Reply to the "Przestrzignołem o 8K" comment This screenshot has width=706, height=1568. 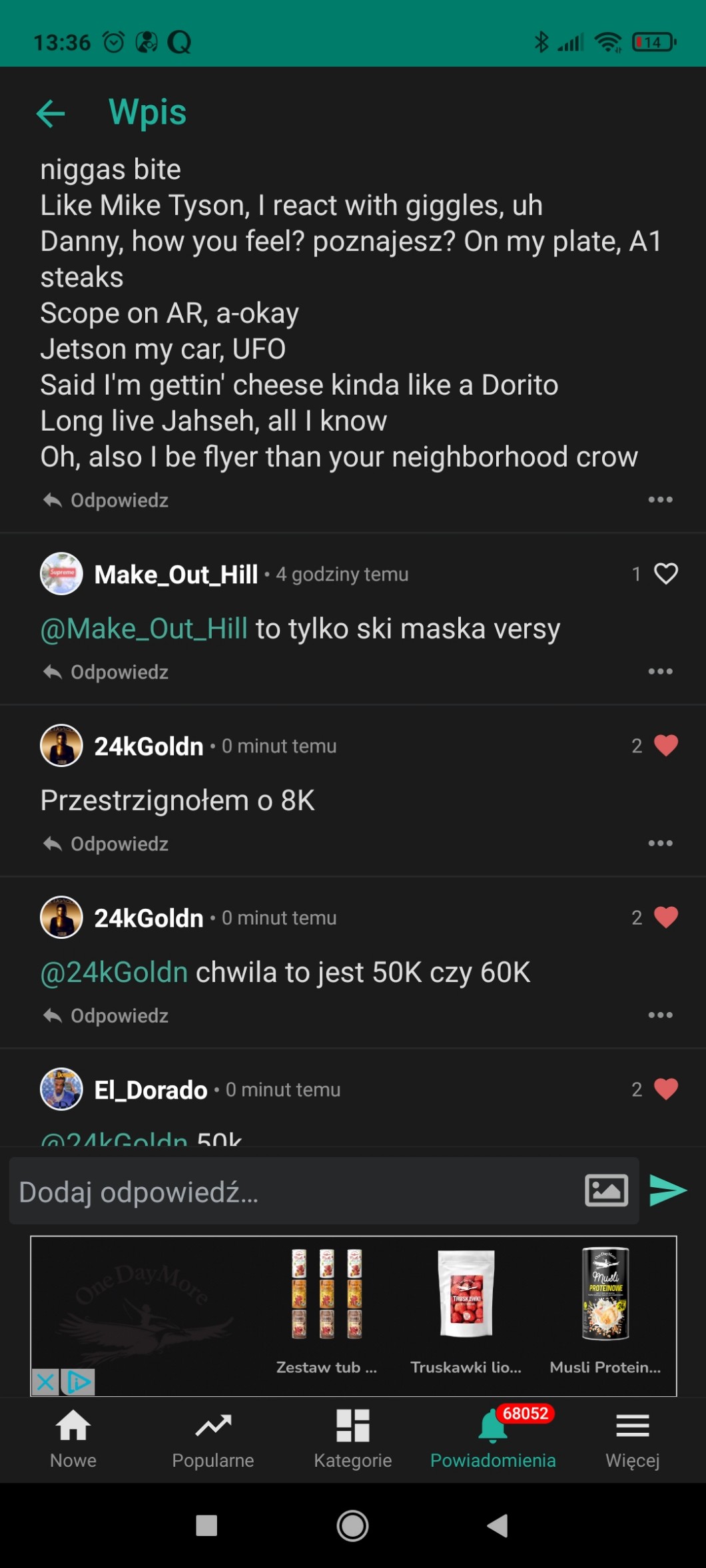click(107, 844)
